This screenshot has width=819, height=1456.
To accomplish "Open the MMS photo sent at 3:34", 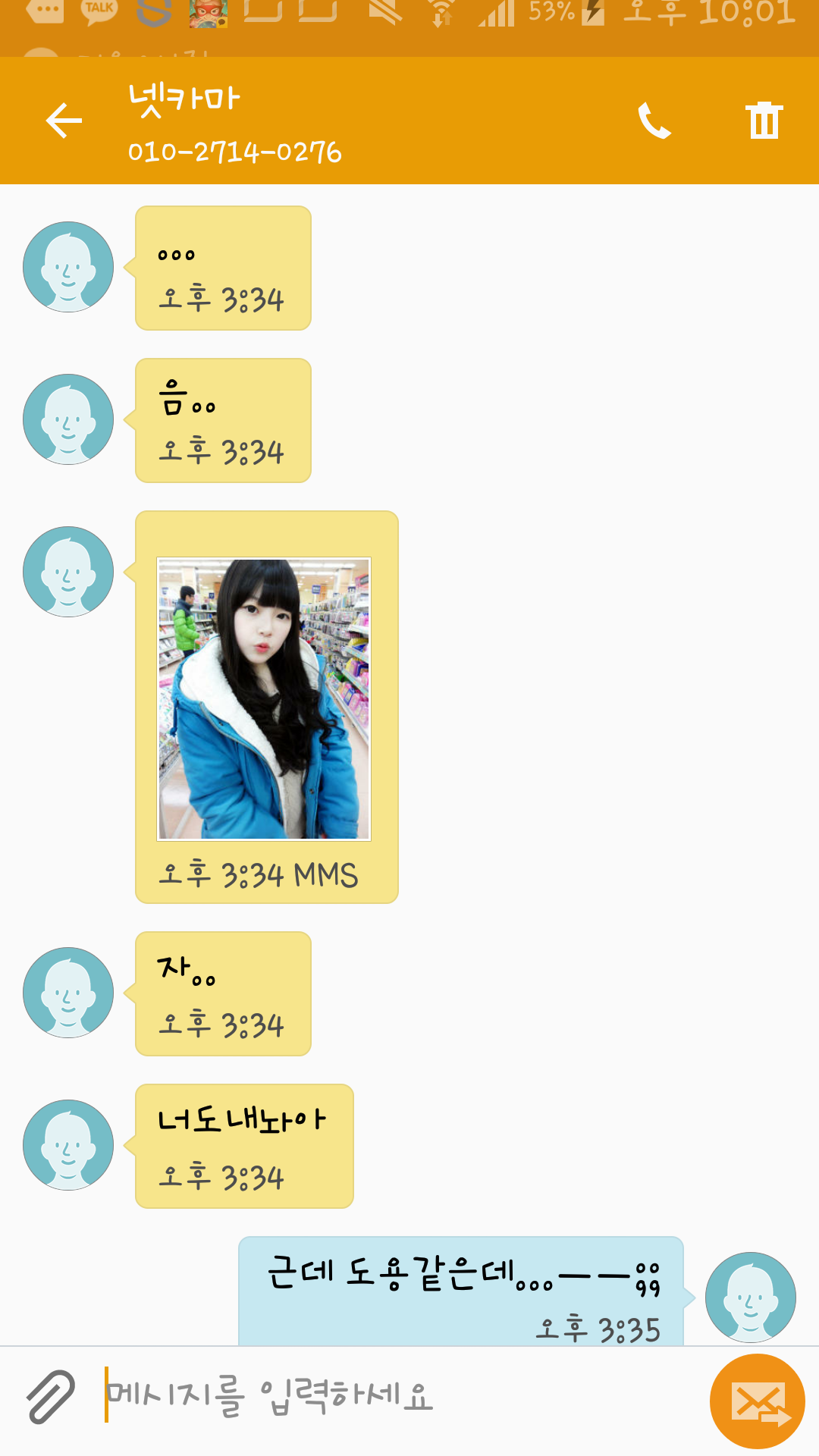I will (264, 699).
